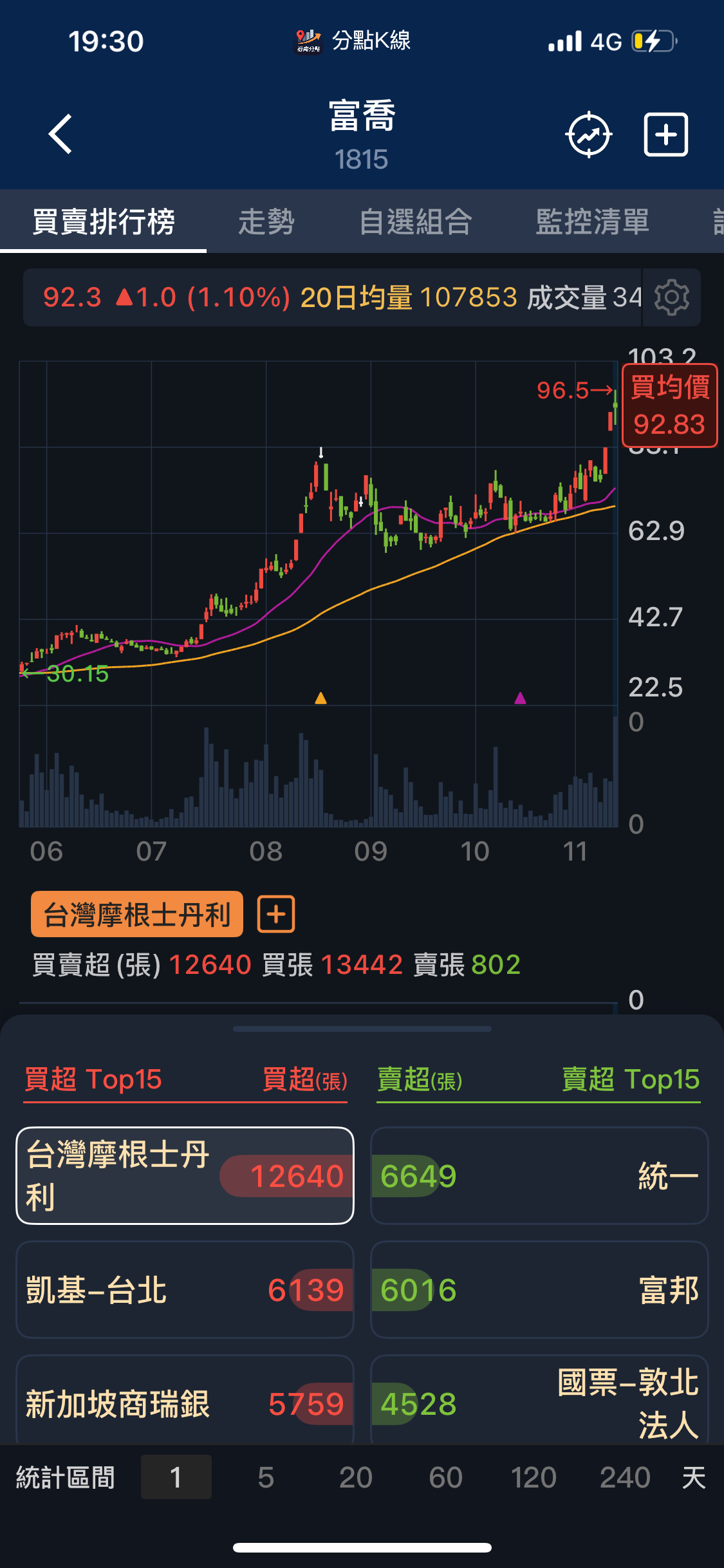This screenshot has width=724, height=1568.
Task: Select 國票-敦北法人 in the sell list
Action: coord(539,1403)
